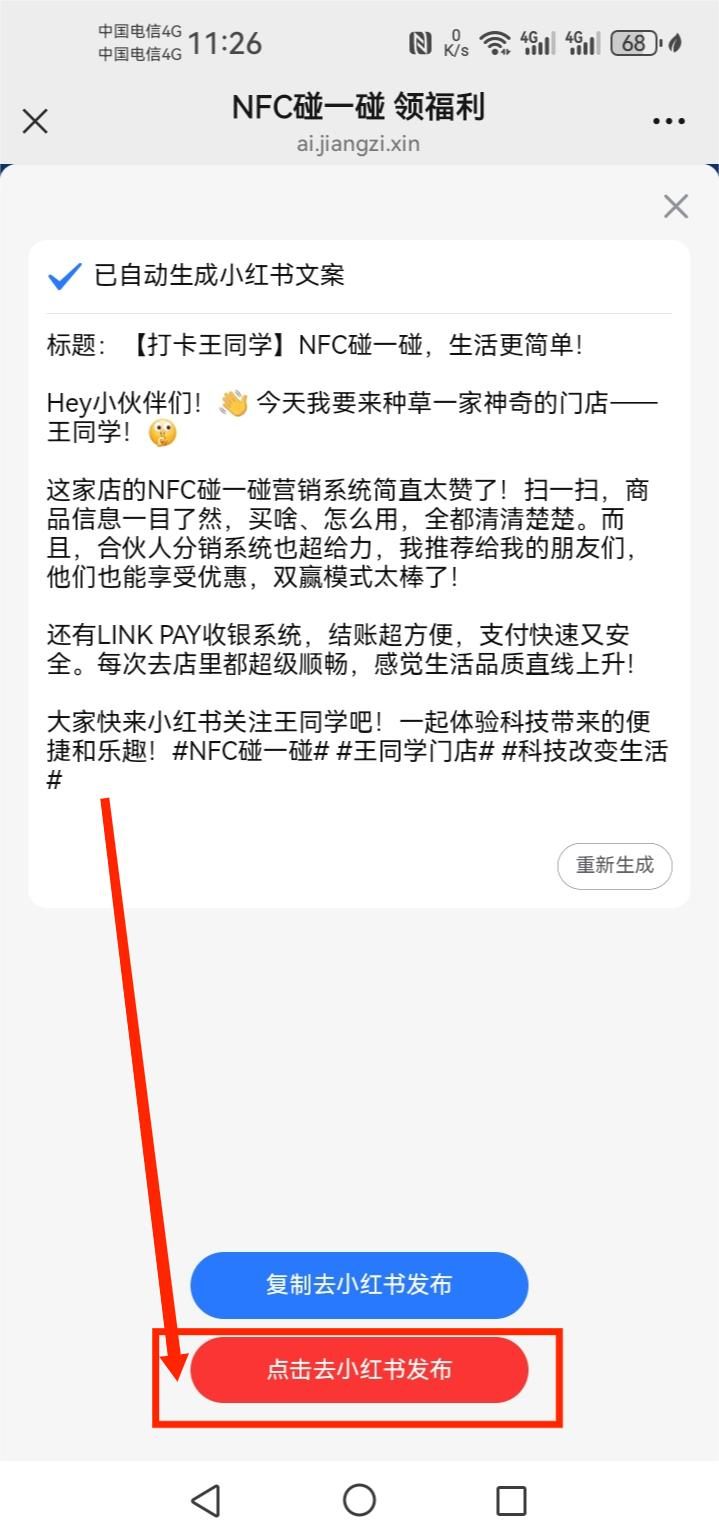
Task: Open the three-dot overflow menu
Action: 668,121
